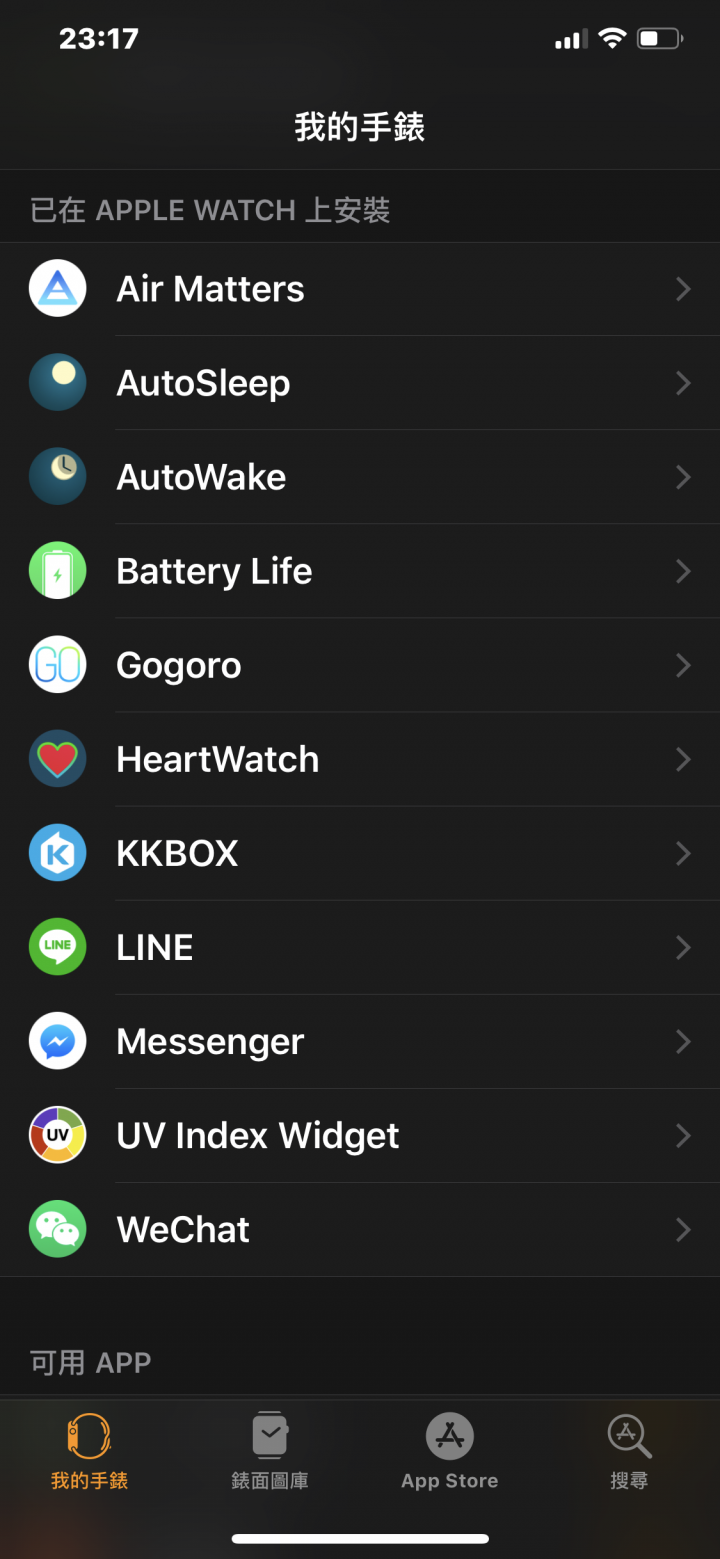720x1559 pixels.
Task: Switch to the 錶面圖庫 tab
Action: point(270,1451)
